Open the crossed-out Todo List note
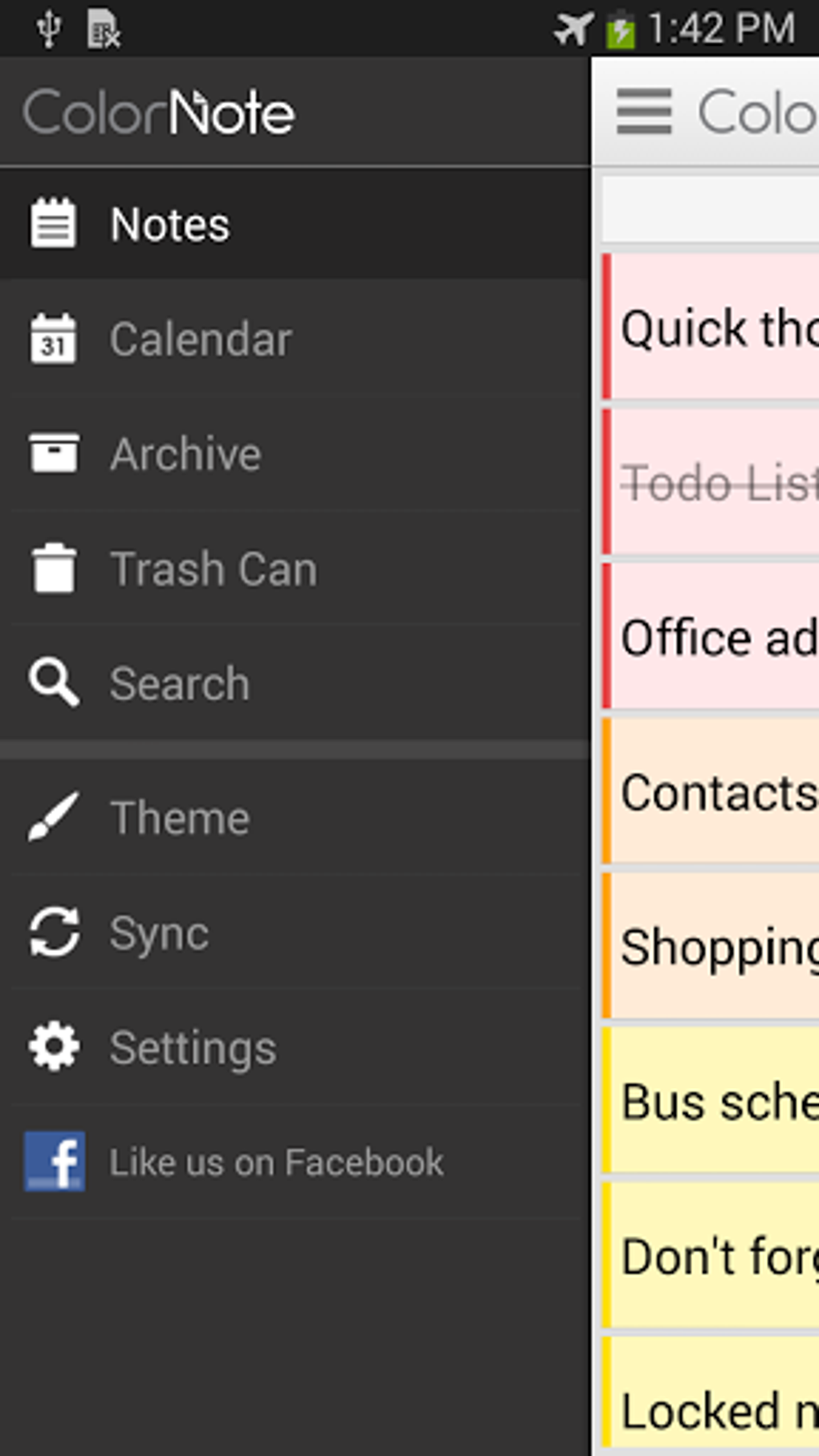Viewport: 819px width, 1456px height. tap(711, 482)
